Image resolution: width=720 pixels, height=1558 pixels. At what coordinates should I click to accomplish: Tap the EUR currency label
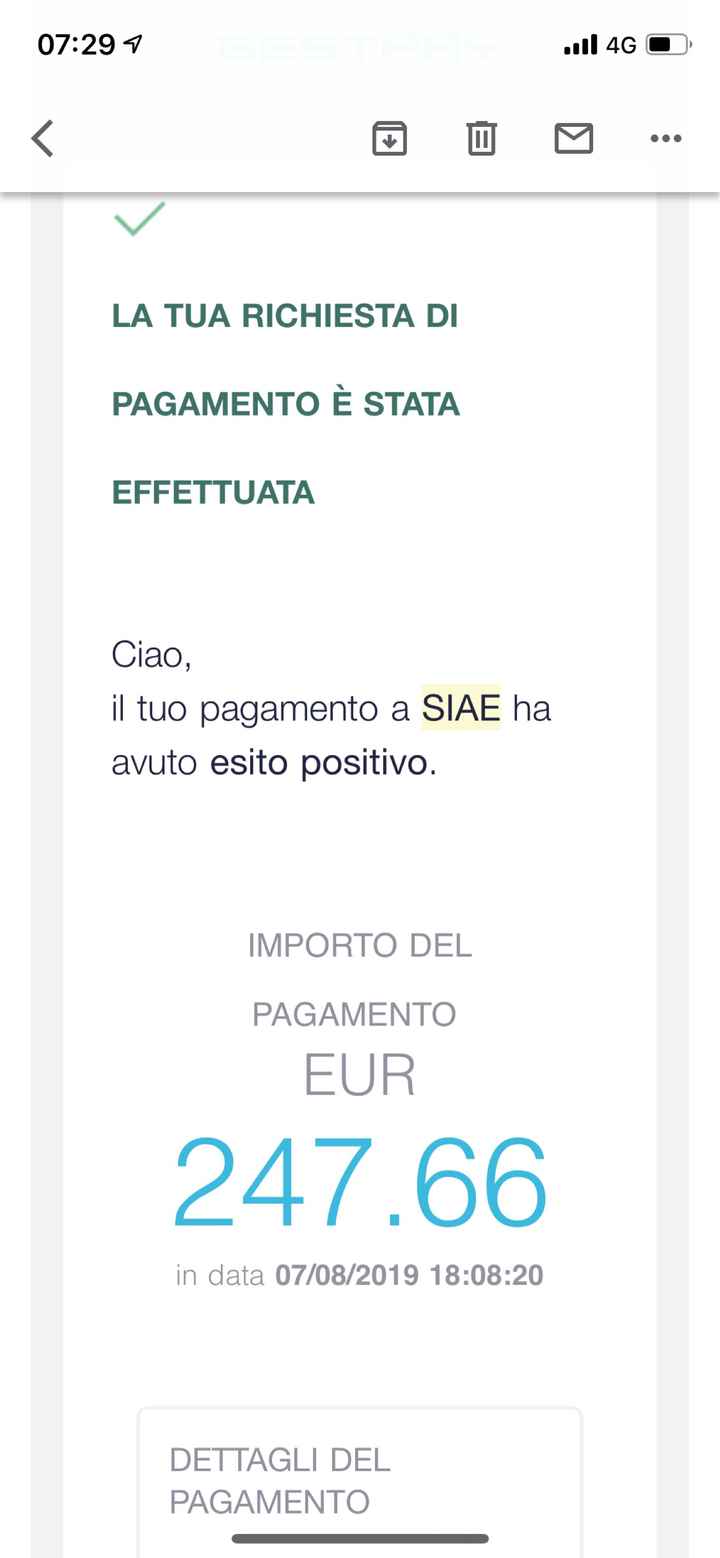coord(360,1074)
